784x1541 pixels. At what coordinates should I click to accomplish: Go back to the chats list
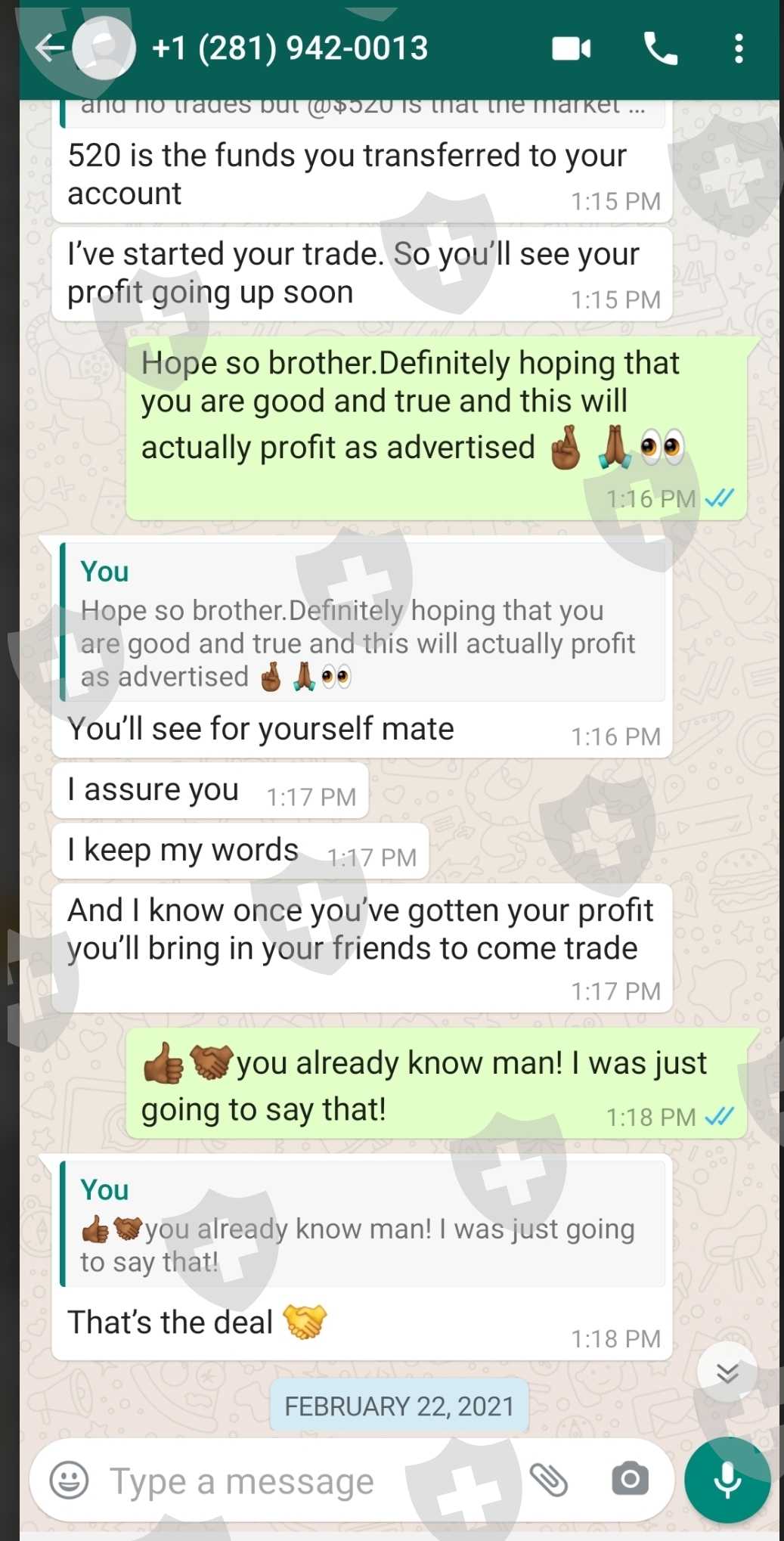coord(50,48)
